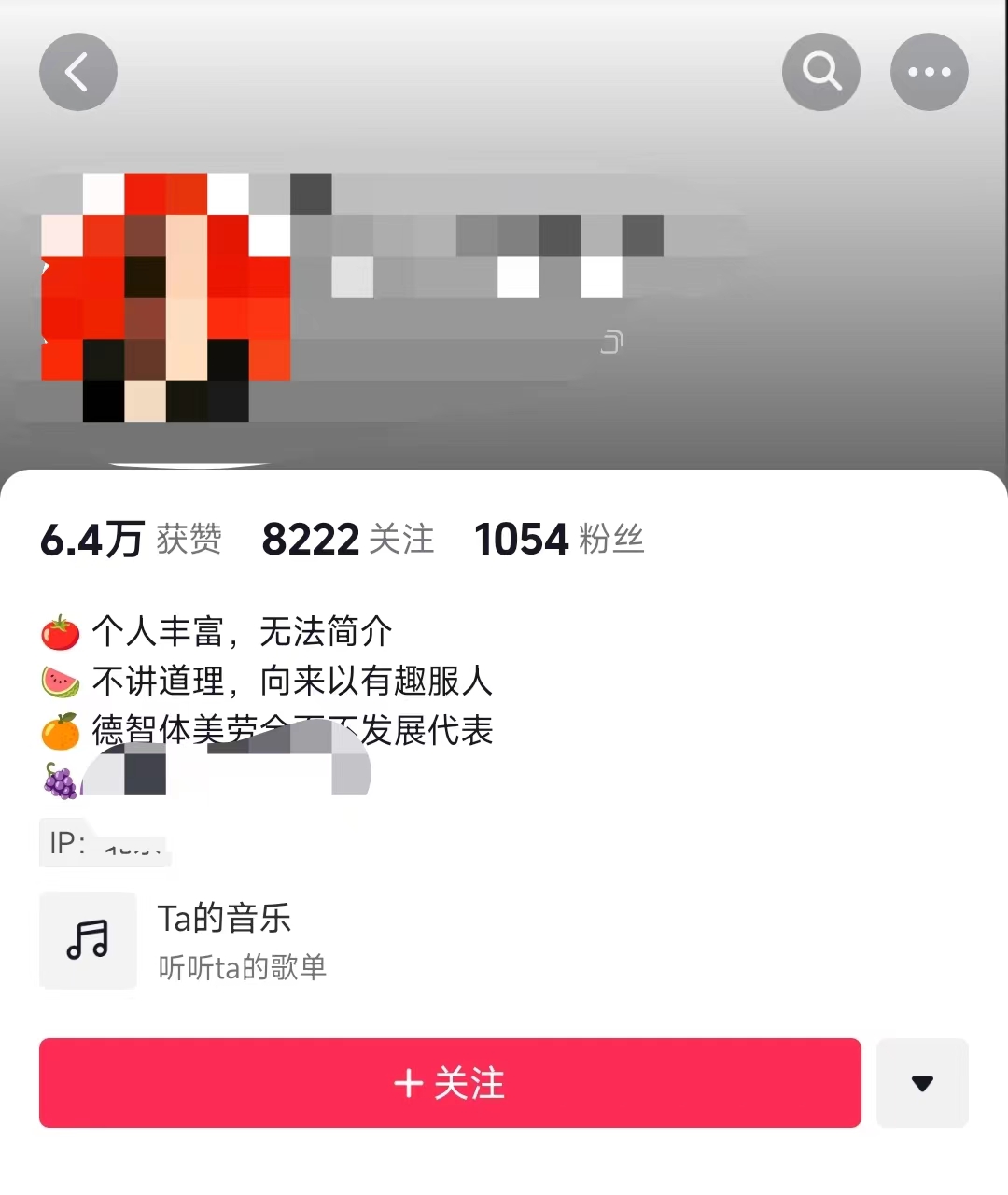Open Ta的音乐 music section
The image size is (1008, 1195).
pos(224,919)
